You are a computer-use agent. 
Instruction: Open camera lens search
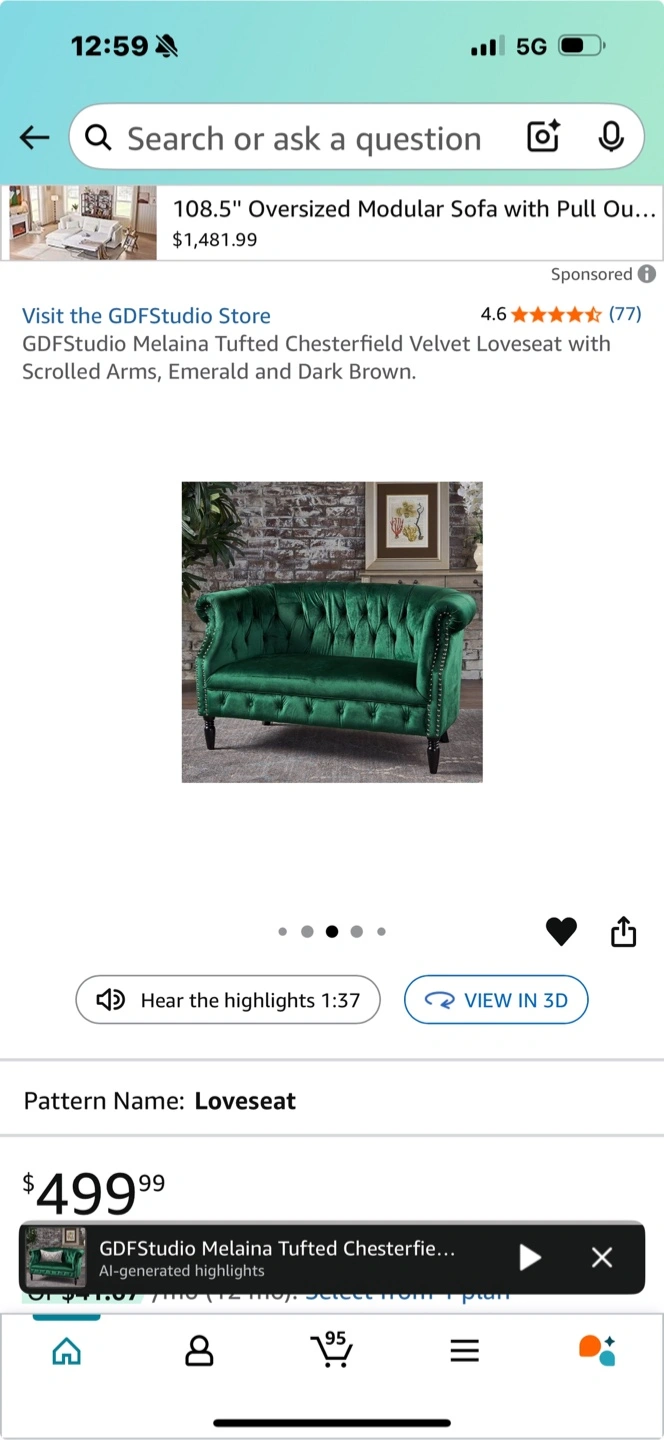(x=543, y=137)
